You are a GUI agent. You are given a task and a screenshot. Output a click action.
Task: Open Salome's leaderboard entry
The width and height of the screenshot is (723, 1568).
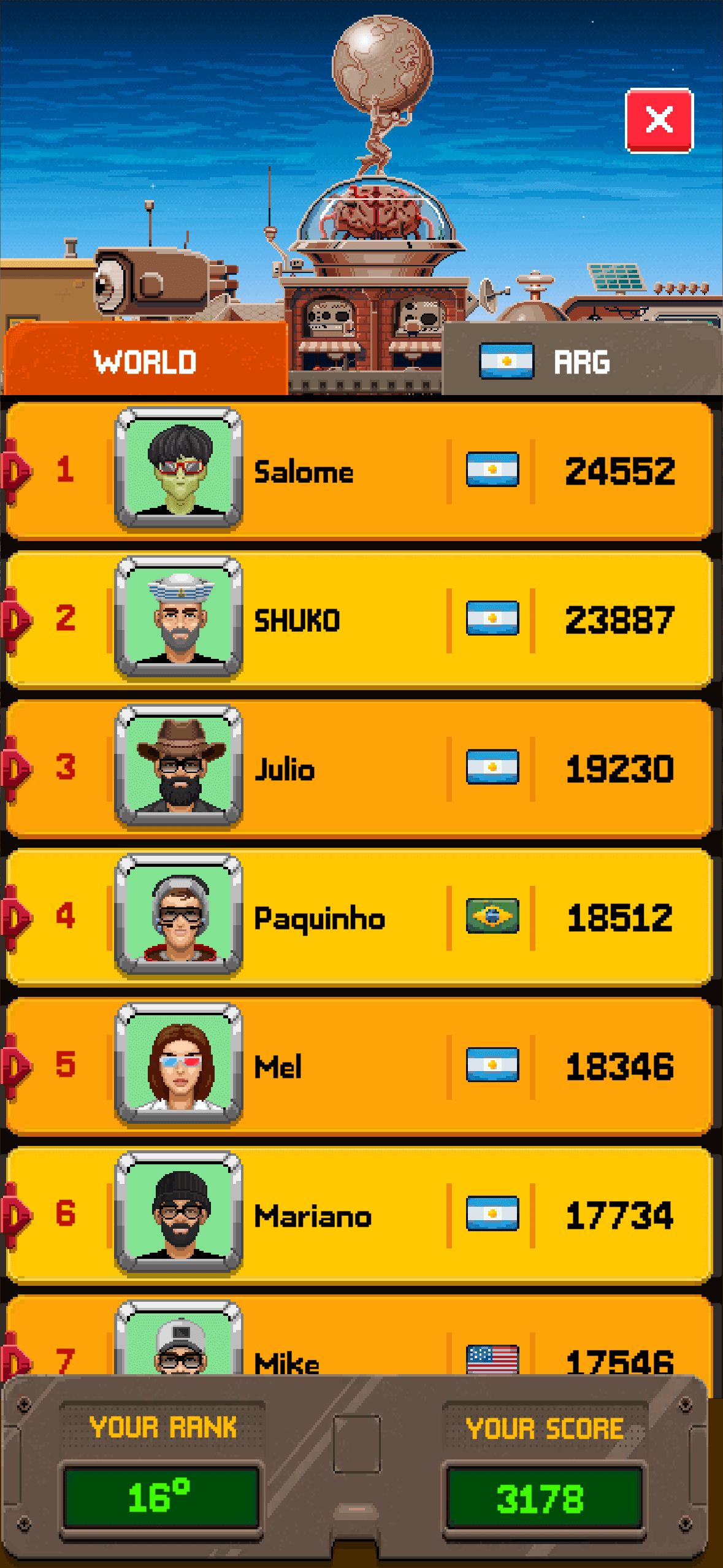tap(359, 471)
